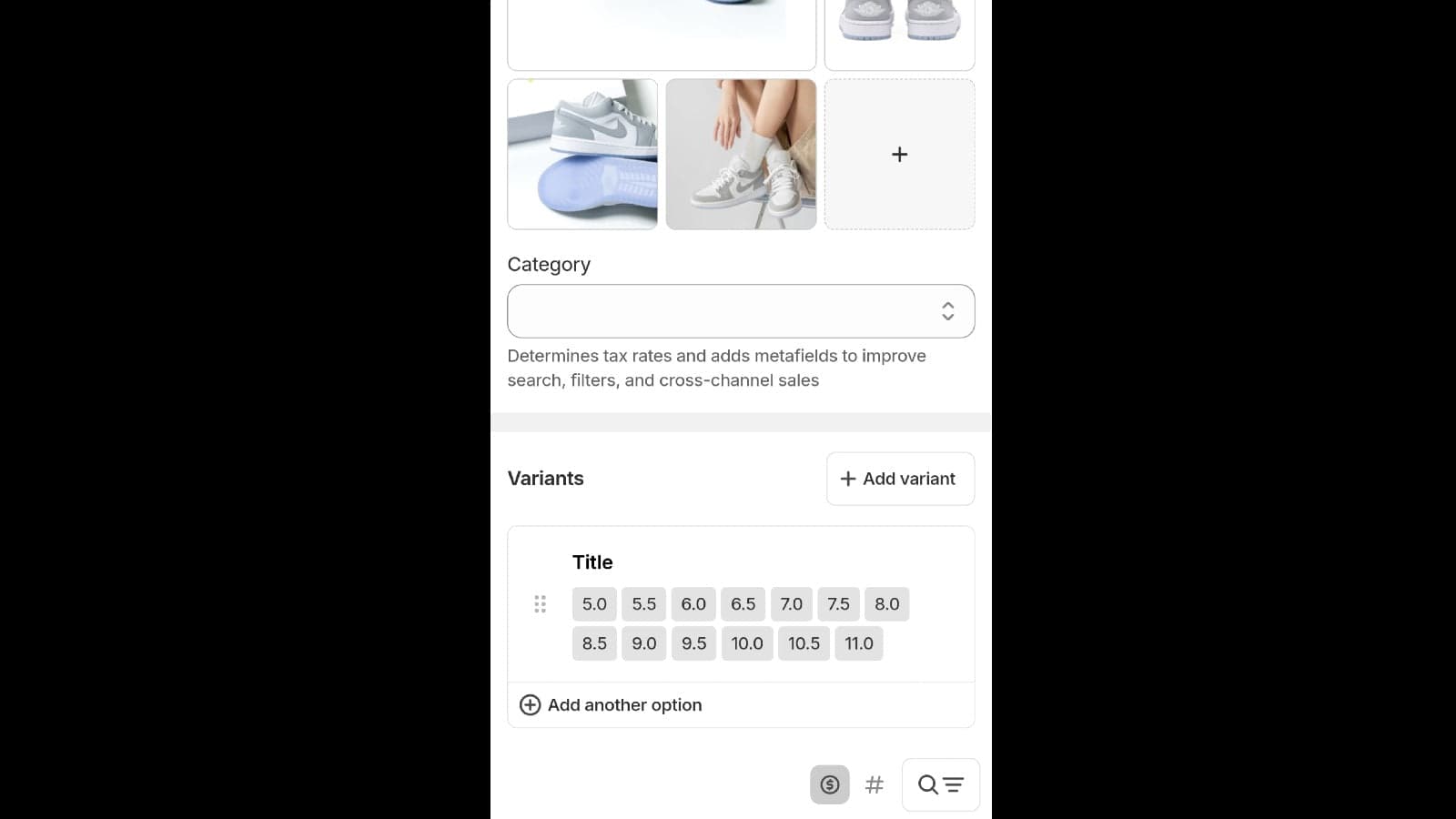Select the 9.0 size chip
The width and height of the screenshot is (1456, 819).
click(x=643, y=643)
